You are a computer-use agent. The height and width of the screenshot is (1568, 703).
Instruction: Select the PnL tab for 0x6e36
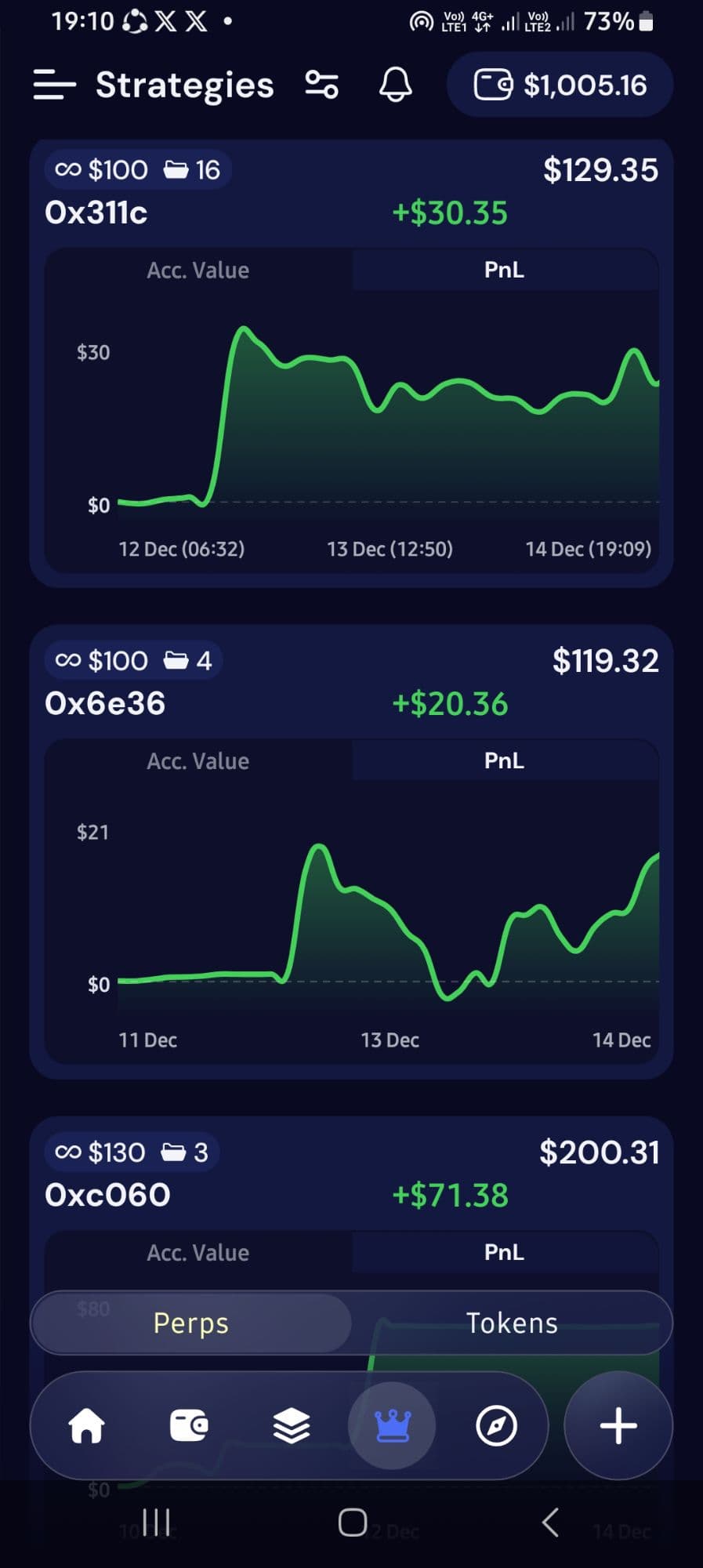coord(504,761)
